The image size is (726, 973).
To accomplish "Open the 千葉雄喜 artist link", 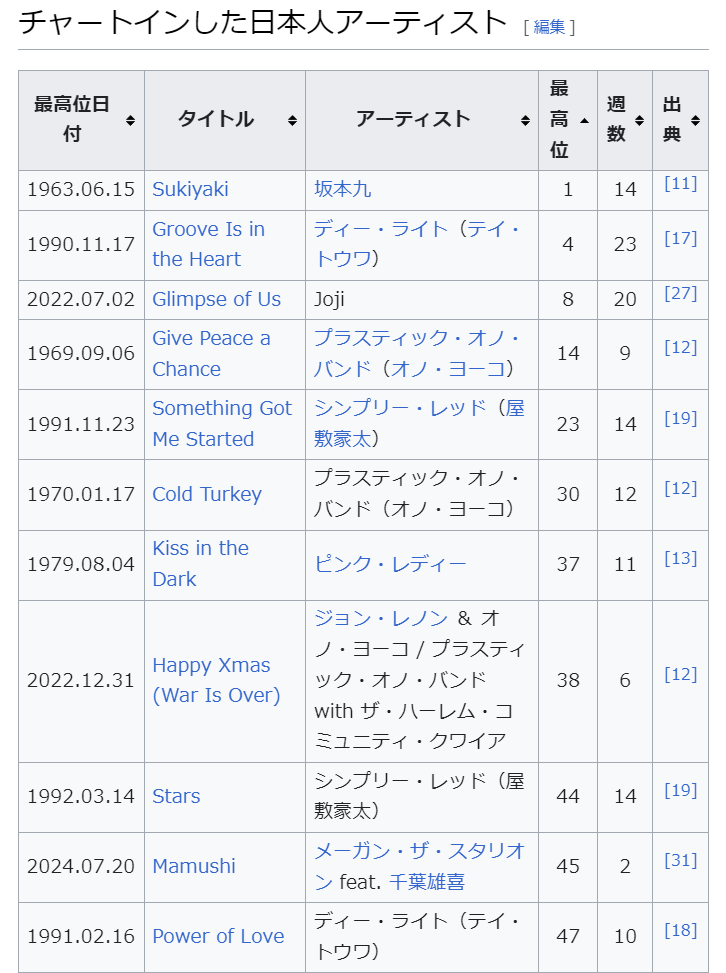I will [x=426, y=881].
